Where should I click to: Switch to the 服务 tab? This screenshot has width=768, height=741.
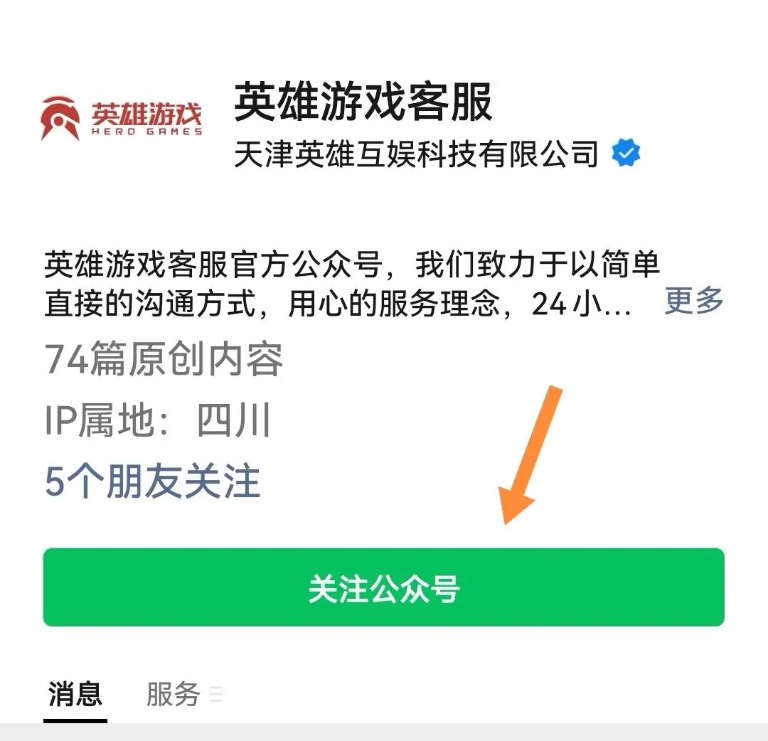click(x=174, y=693)
